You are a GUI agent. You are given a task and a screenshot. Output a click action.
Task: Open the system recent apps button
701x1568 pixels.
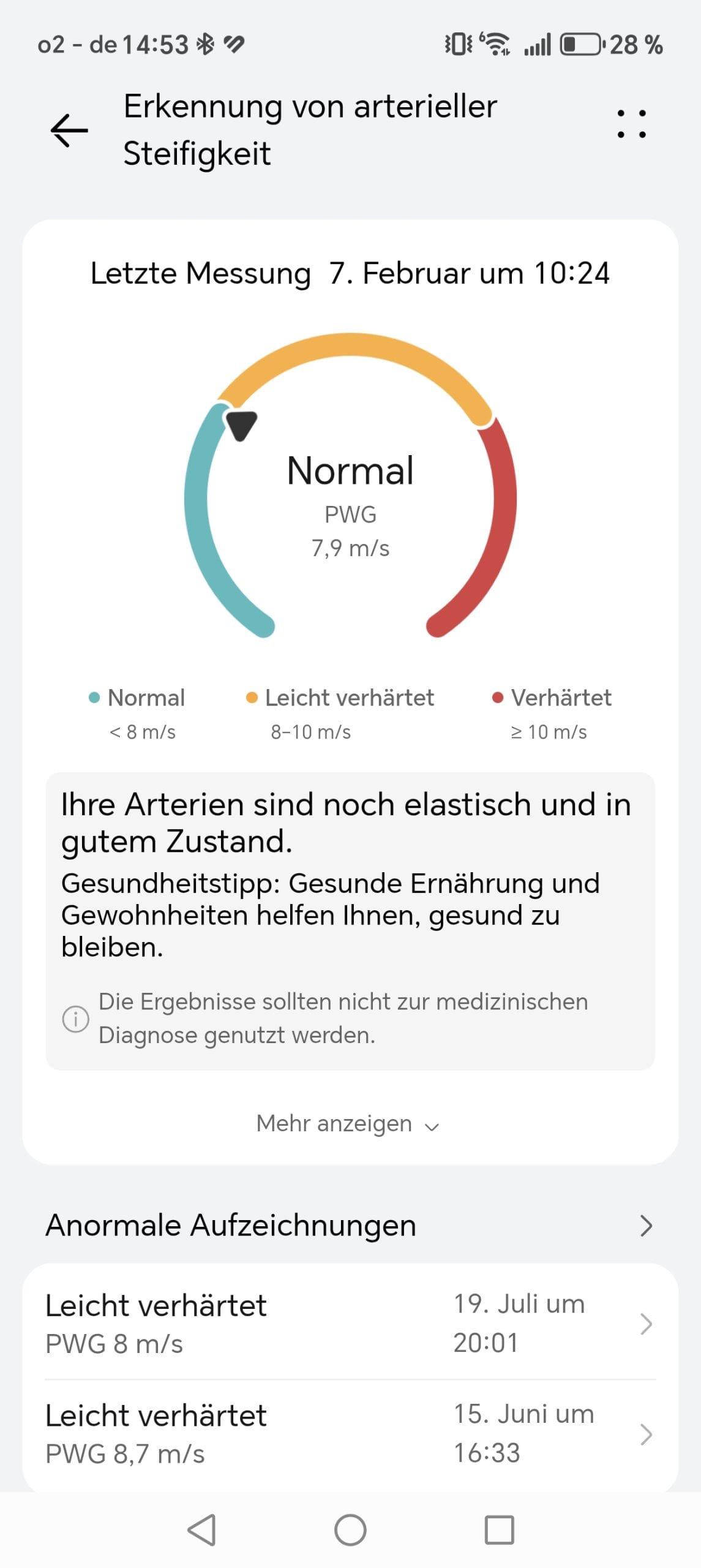click(499, 1530)
